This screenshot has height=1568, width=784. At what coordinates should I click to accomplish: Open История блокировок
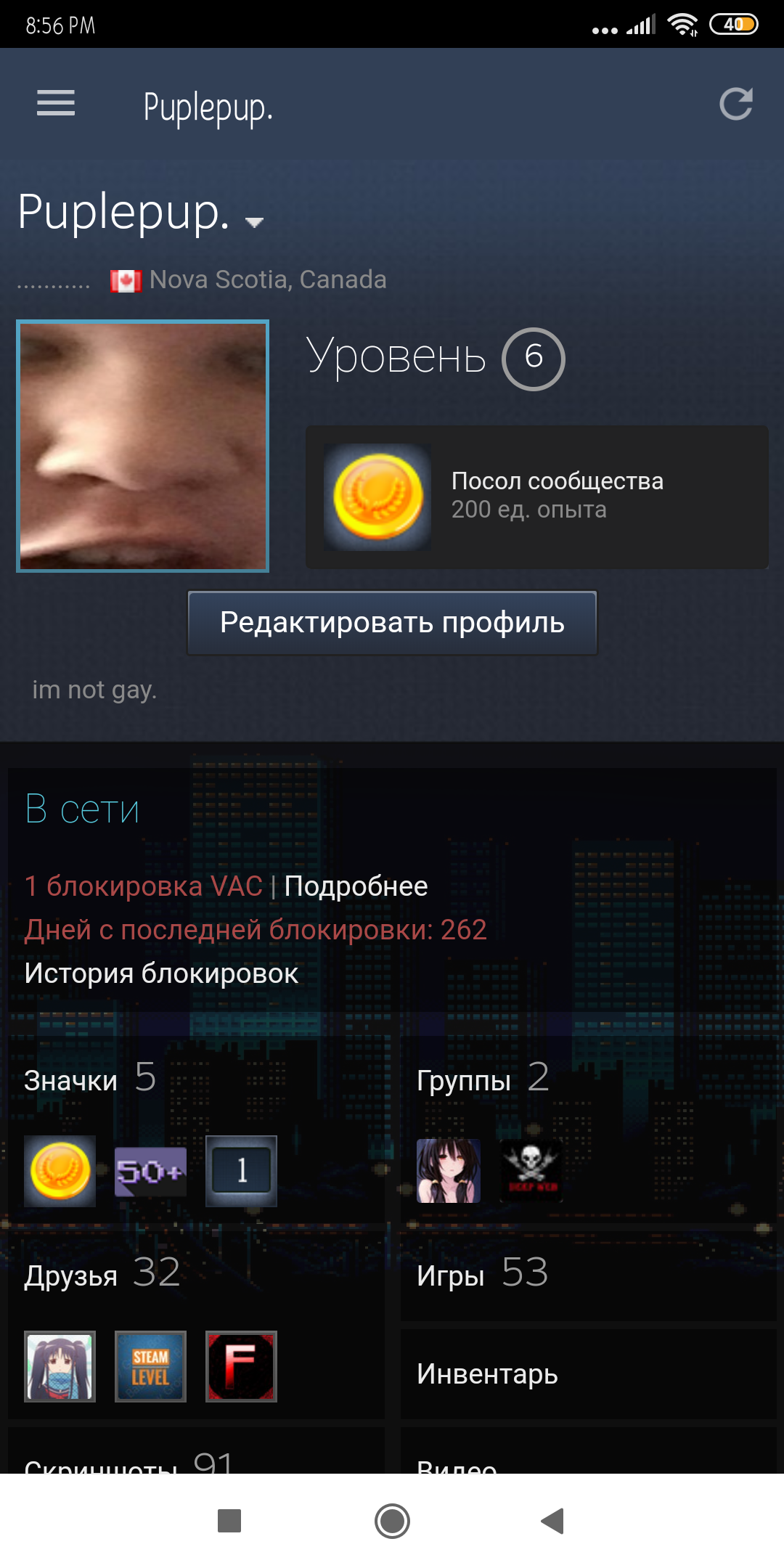[x=161, y=973]
